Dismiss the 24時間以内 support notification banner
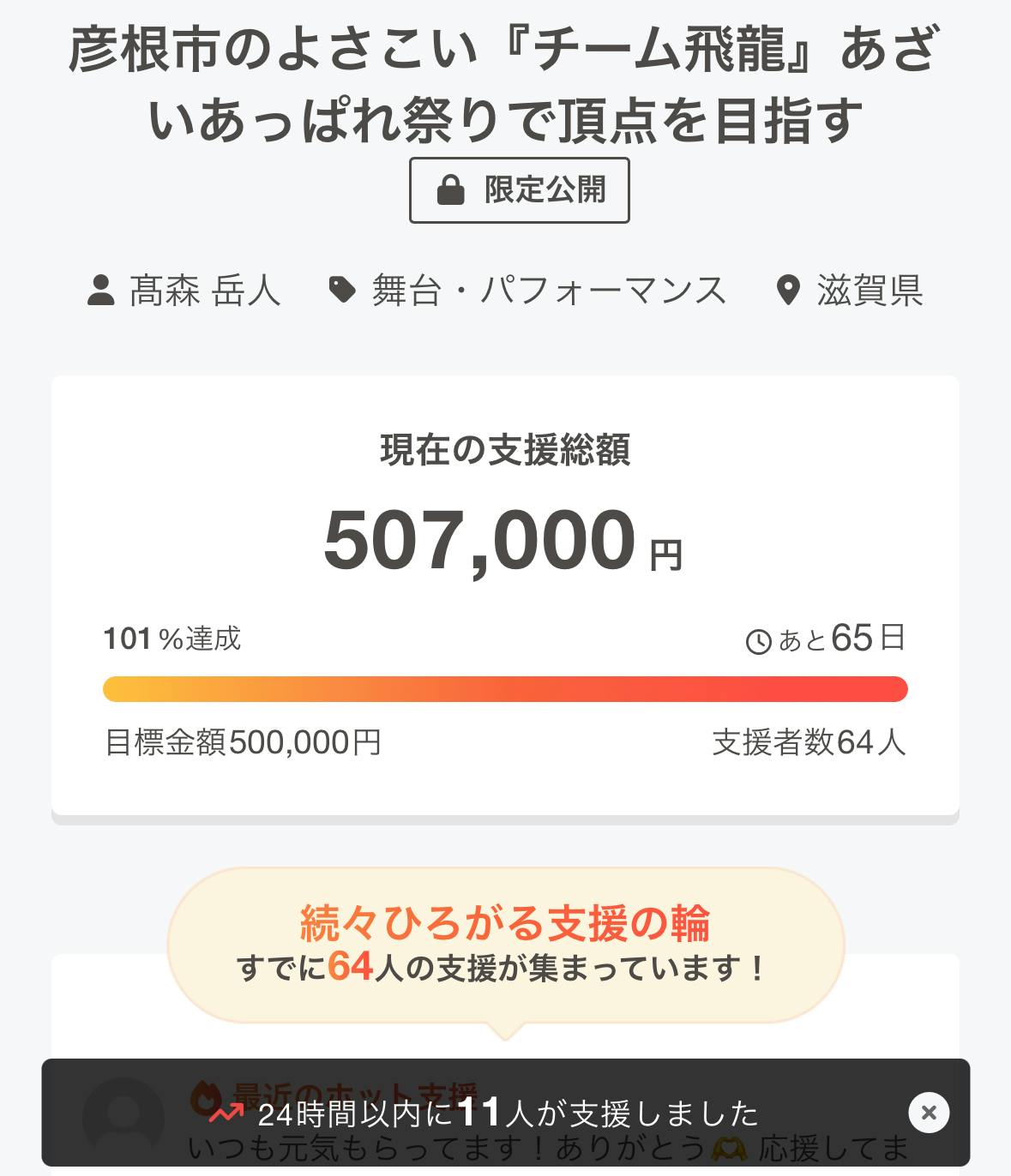This screenshot has width=1011, height=1176. (929, 1113)
